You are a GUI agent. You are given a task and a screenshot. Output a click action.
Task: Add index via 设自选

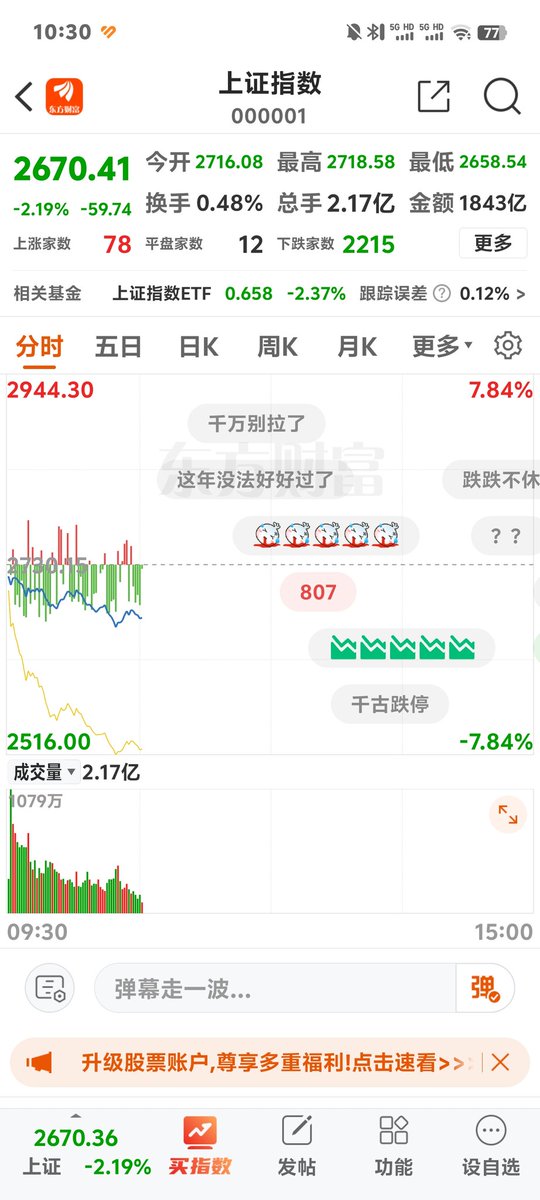[490, 1147]
